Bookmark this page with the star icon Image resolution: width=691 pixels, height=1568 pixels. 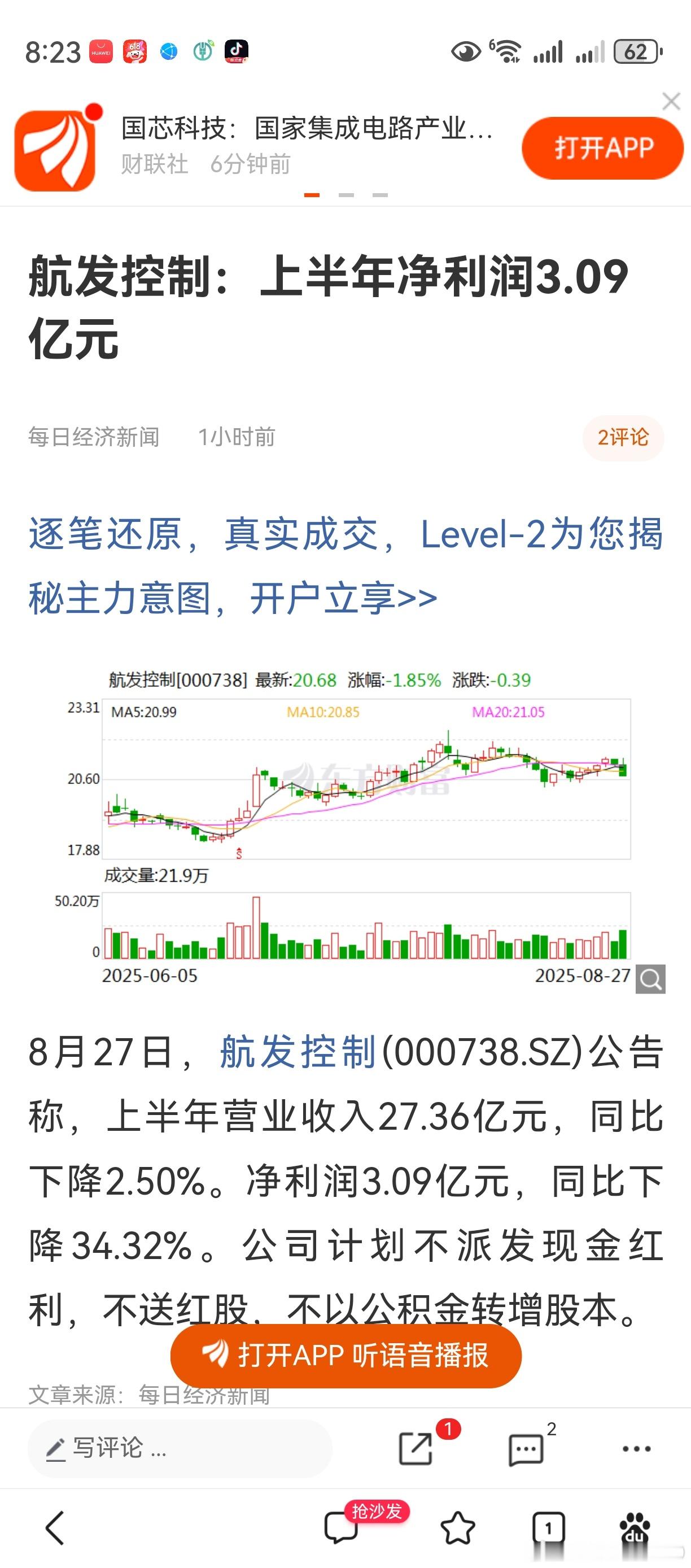click(457, 1528)
